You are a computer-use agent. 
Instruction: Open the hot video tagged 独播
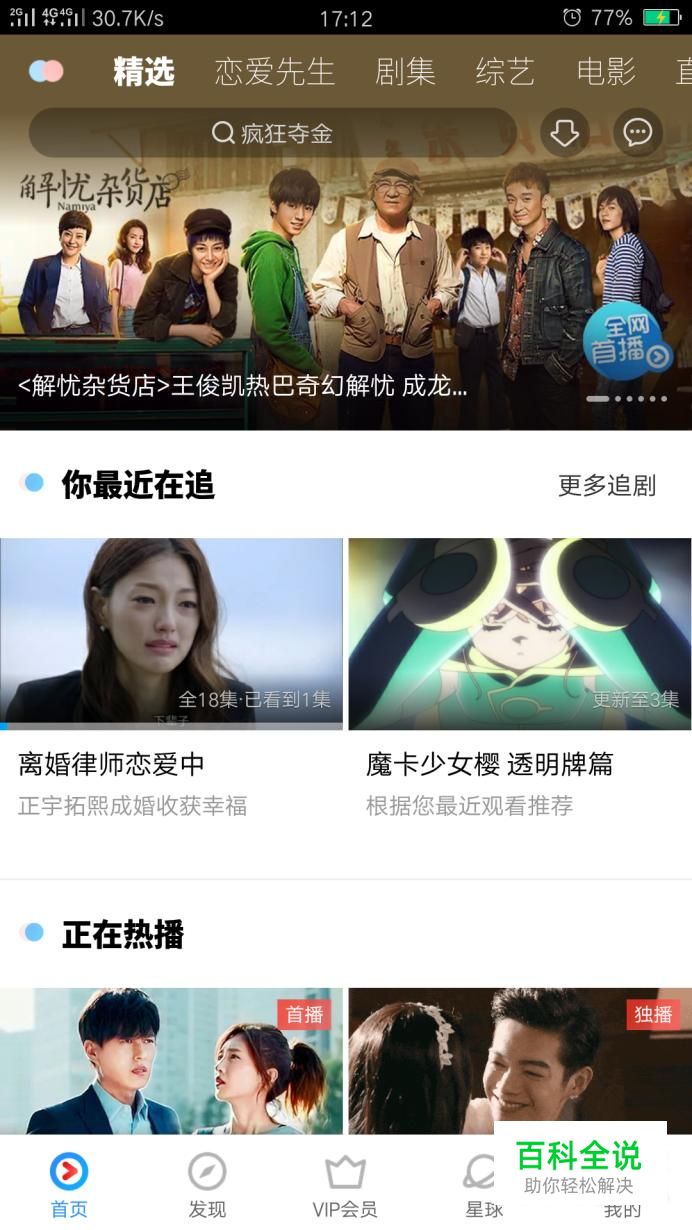click(x=519, y=1060)
